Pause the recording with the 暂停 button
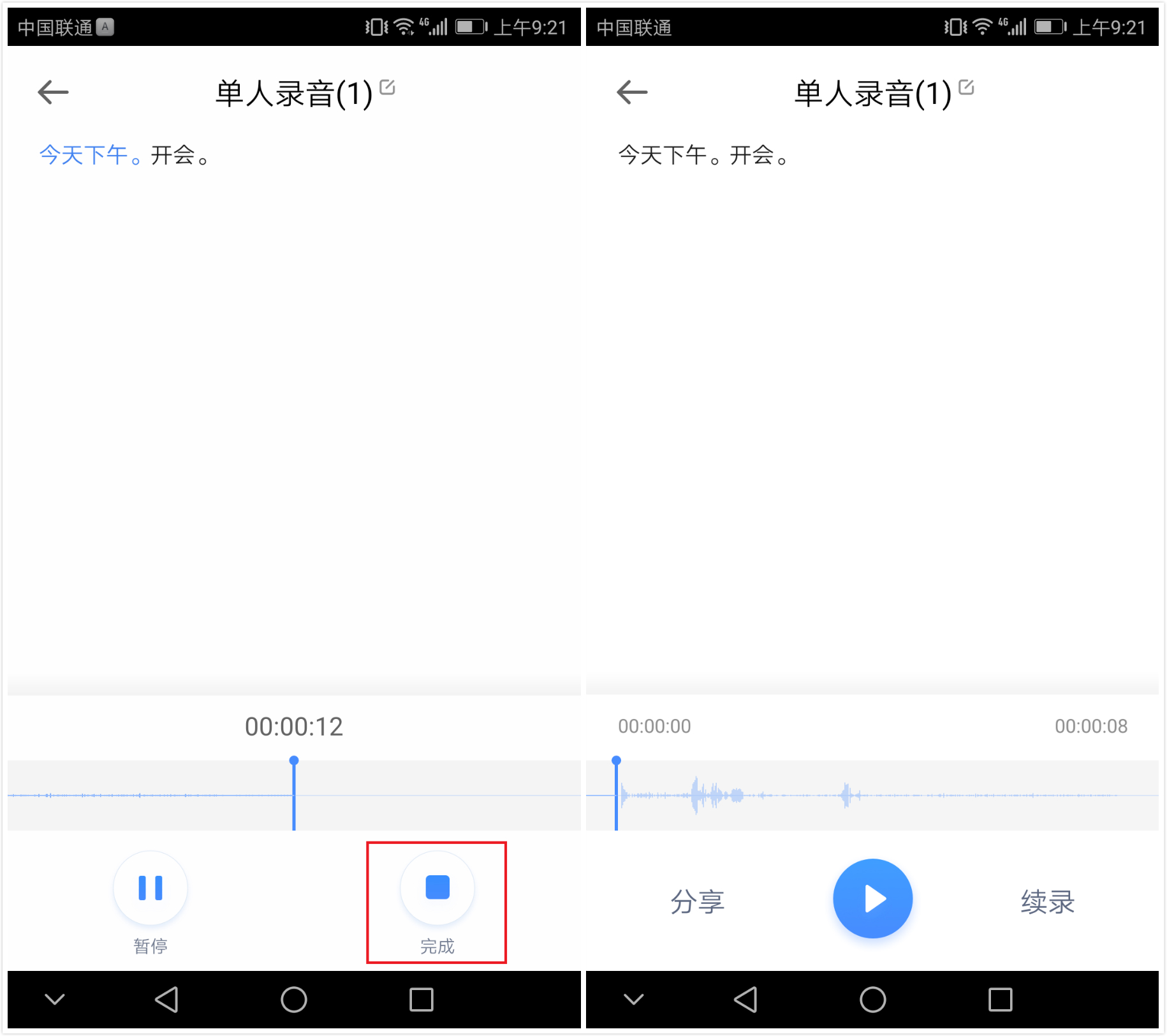The height and width of the screenshot is (1036, 1167). (x=150, y=887)
